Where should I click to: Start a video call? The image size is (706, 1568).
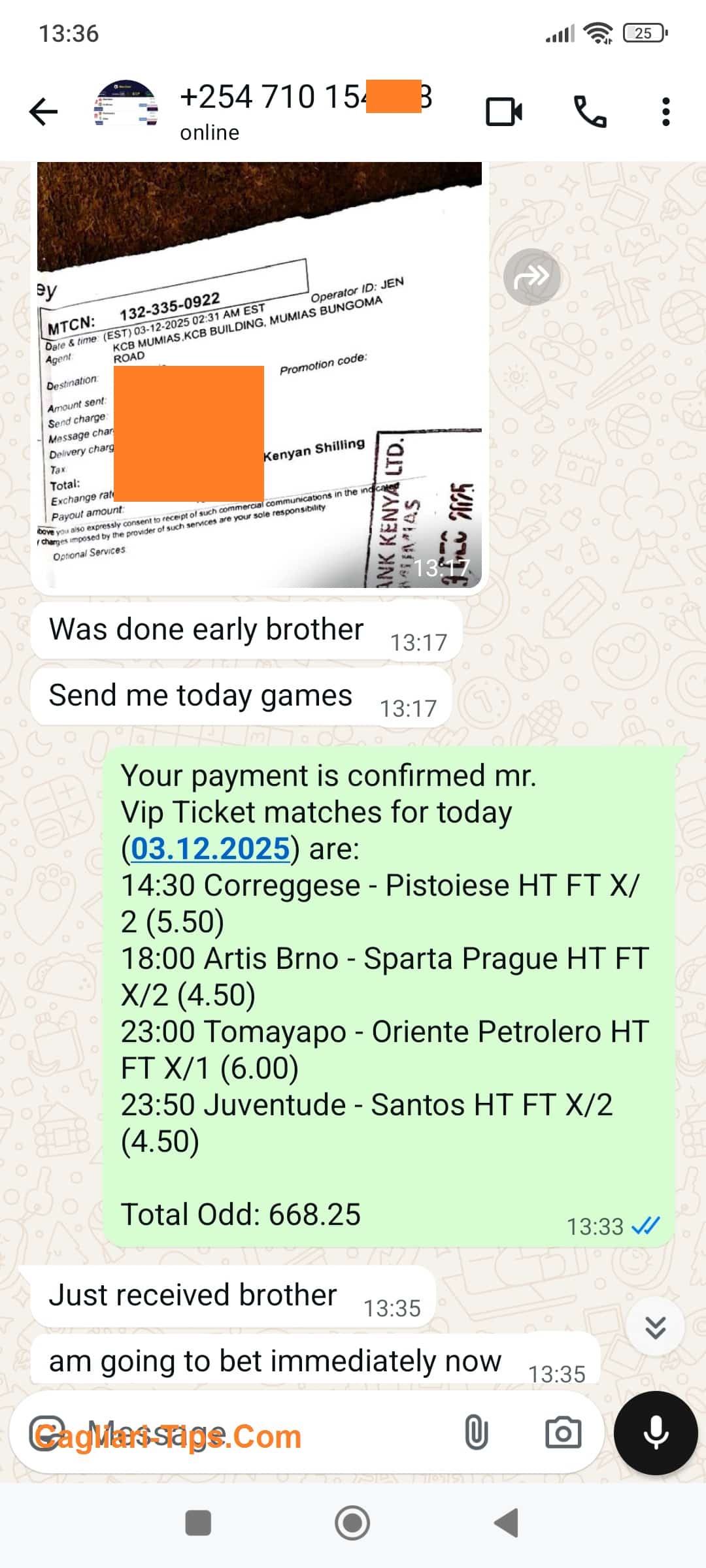coord(504,112)
